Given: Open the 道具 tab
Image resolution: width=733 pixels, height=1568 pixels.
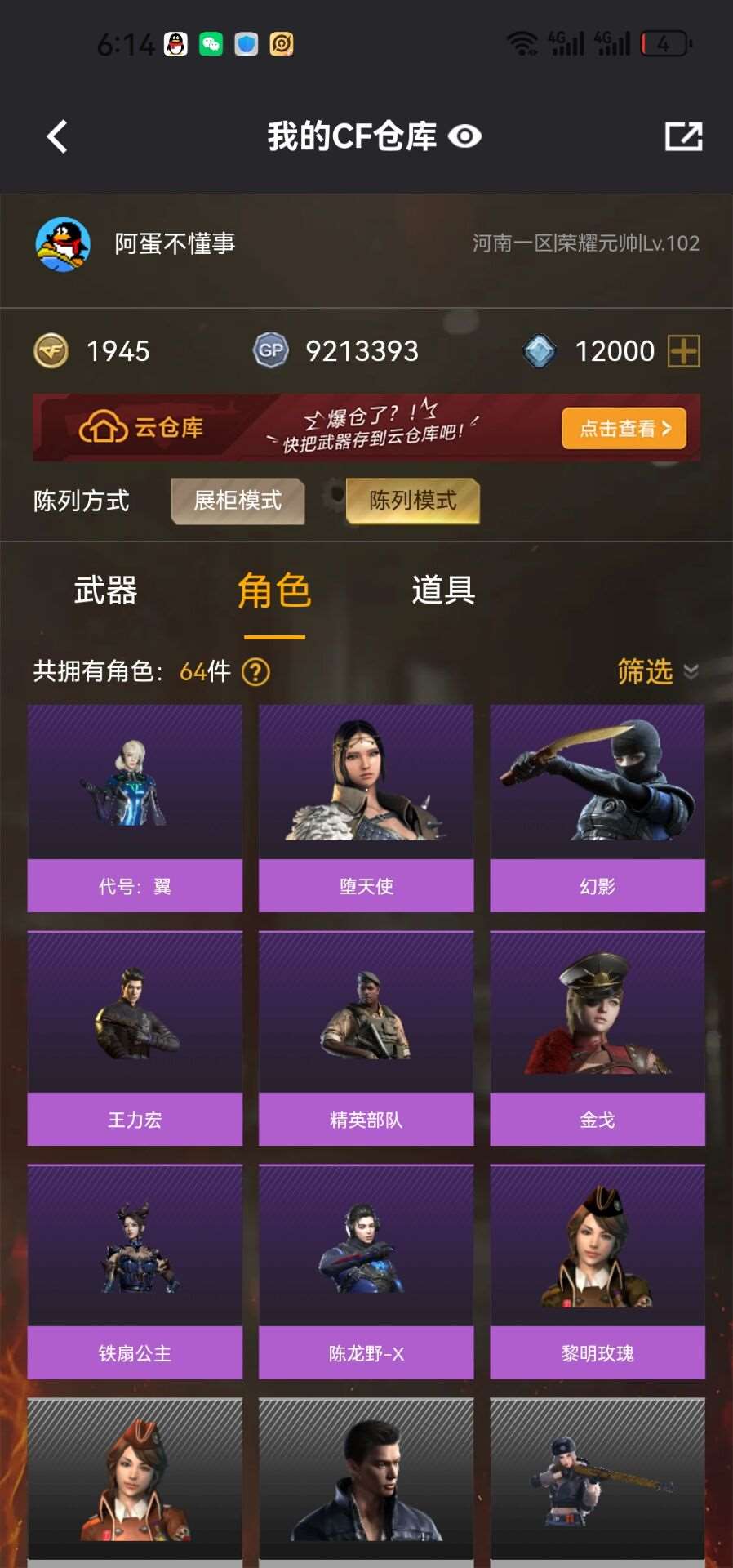Looking at the screenshot, I should (443, 590).
